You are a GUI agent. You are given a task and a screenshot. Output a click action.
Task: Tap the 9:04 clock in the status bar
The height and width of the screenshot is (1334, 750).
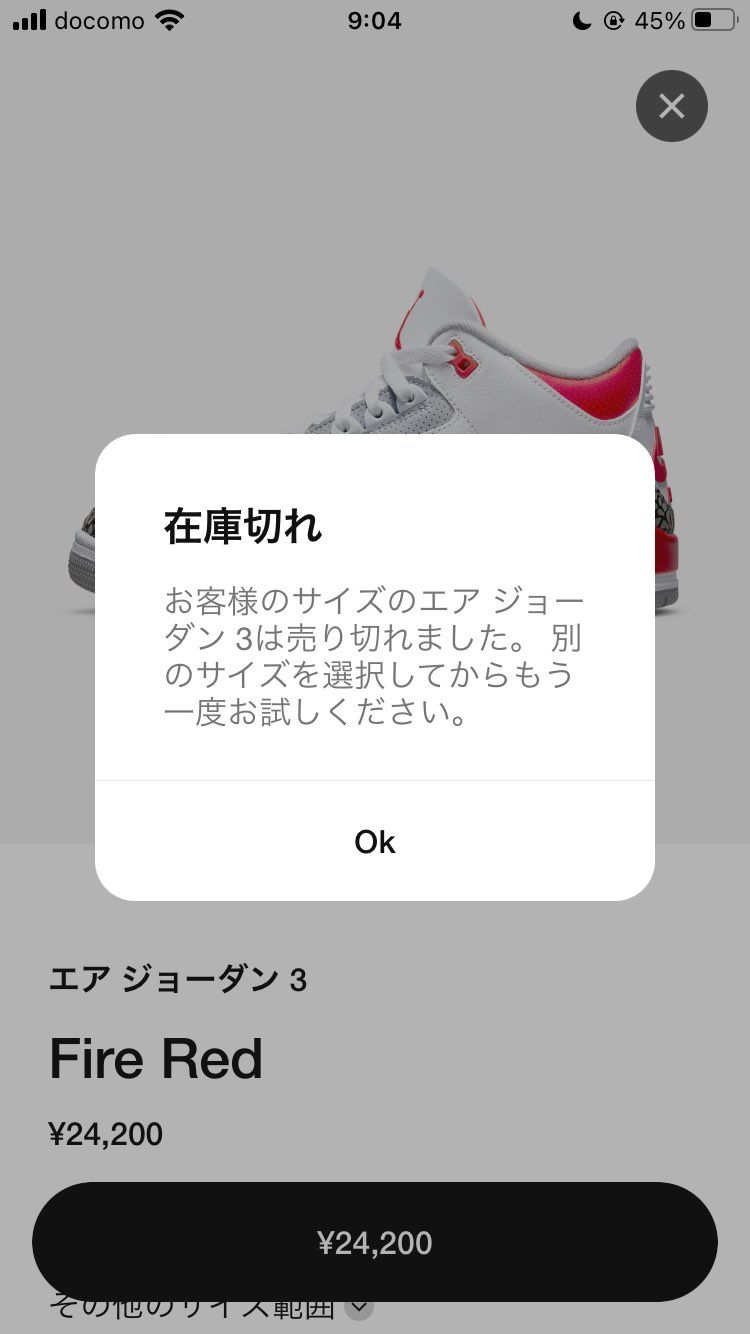tap(374, 20)
